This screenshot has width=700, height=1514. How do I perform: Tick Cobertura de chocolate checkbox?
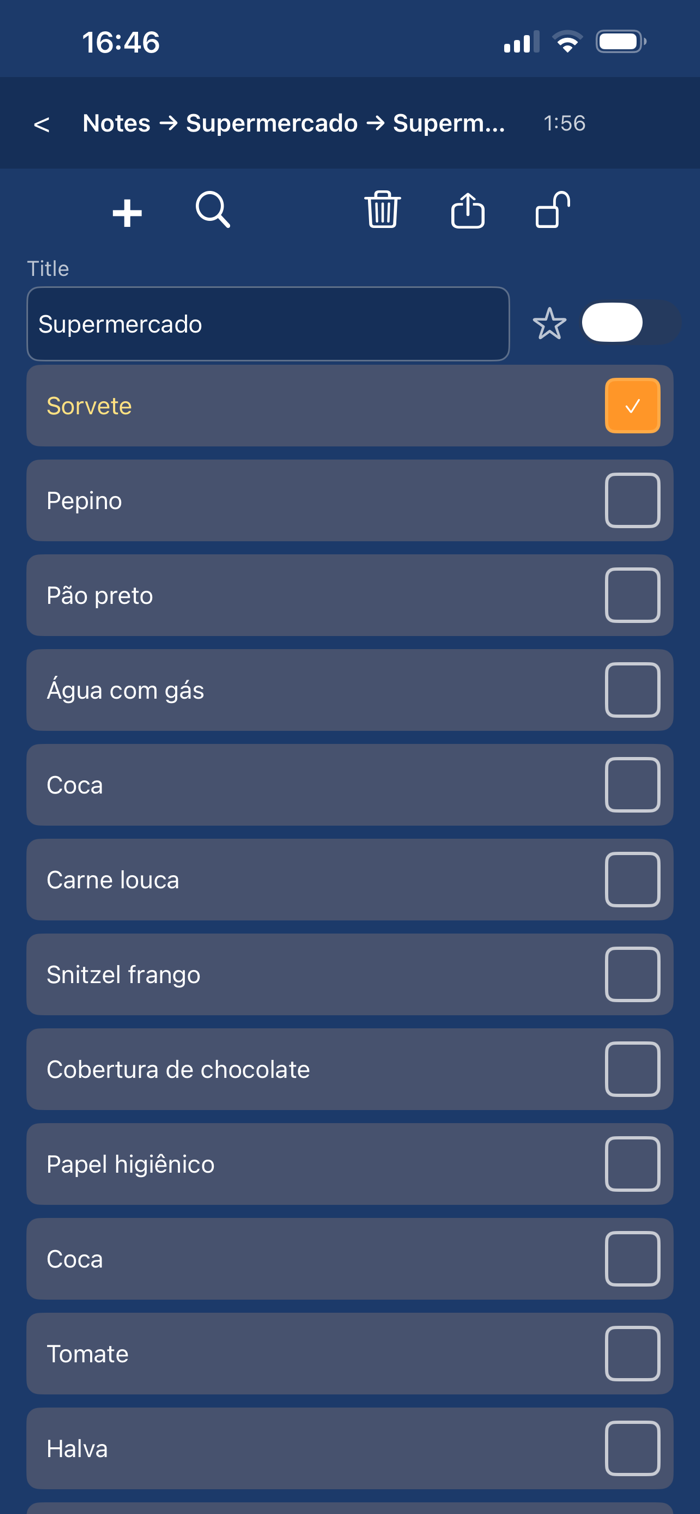tap(632, 1069)
